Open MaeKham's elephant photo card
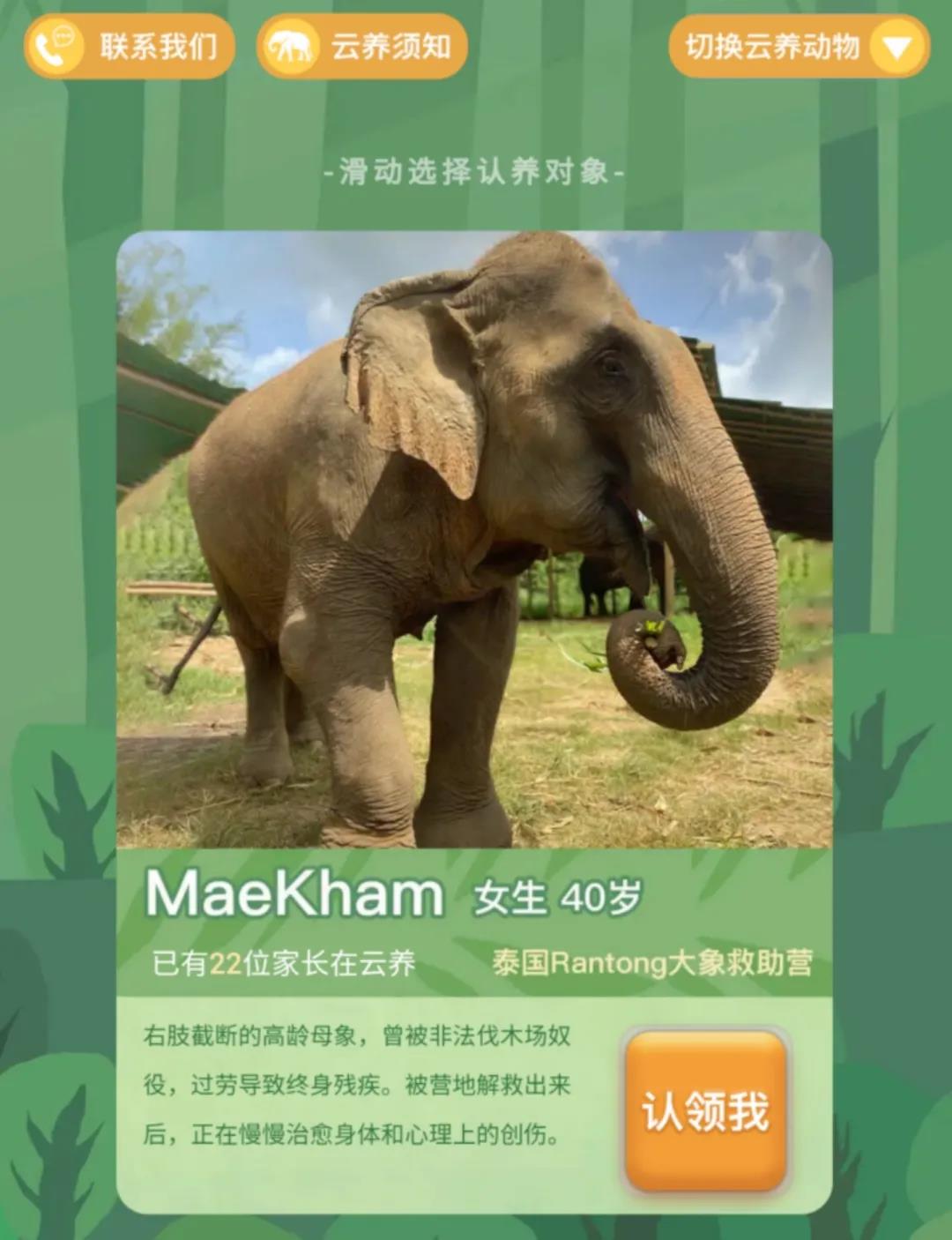 (x=474, y=540)
